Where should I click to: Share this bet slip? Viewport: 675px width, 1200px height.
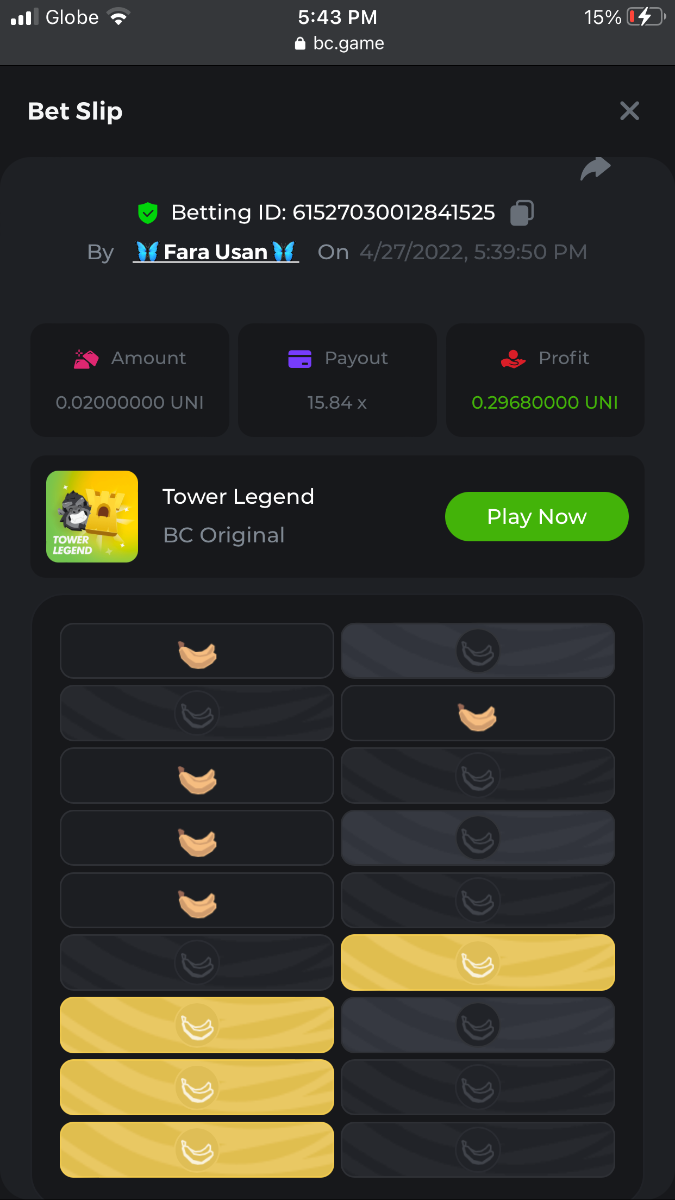pos(595,169)
